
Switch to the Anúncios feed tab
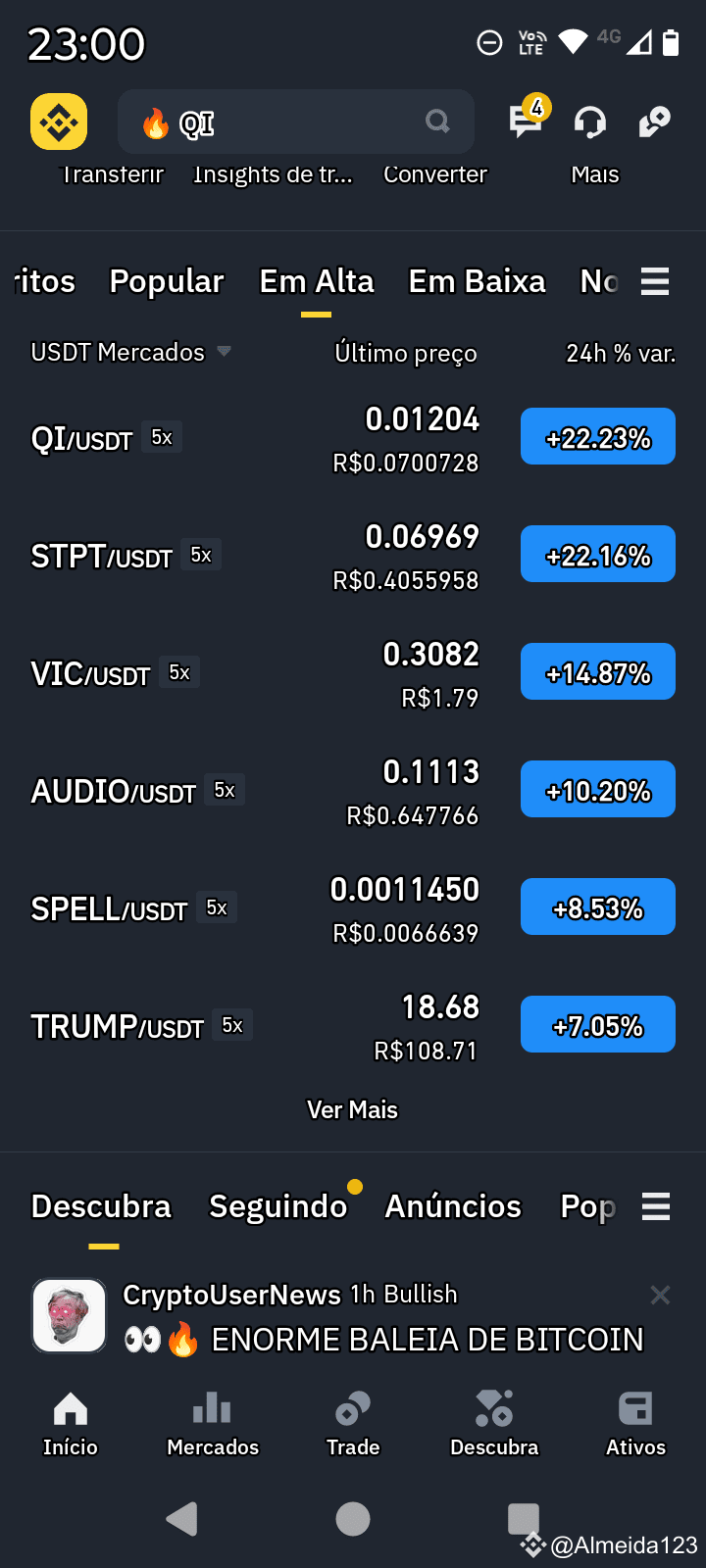[x=453, y=1206]
